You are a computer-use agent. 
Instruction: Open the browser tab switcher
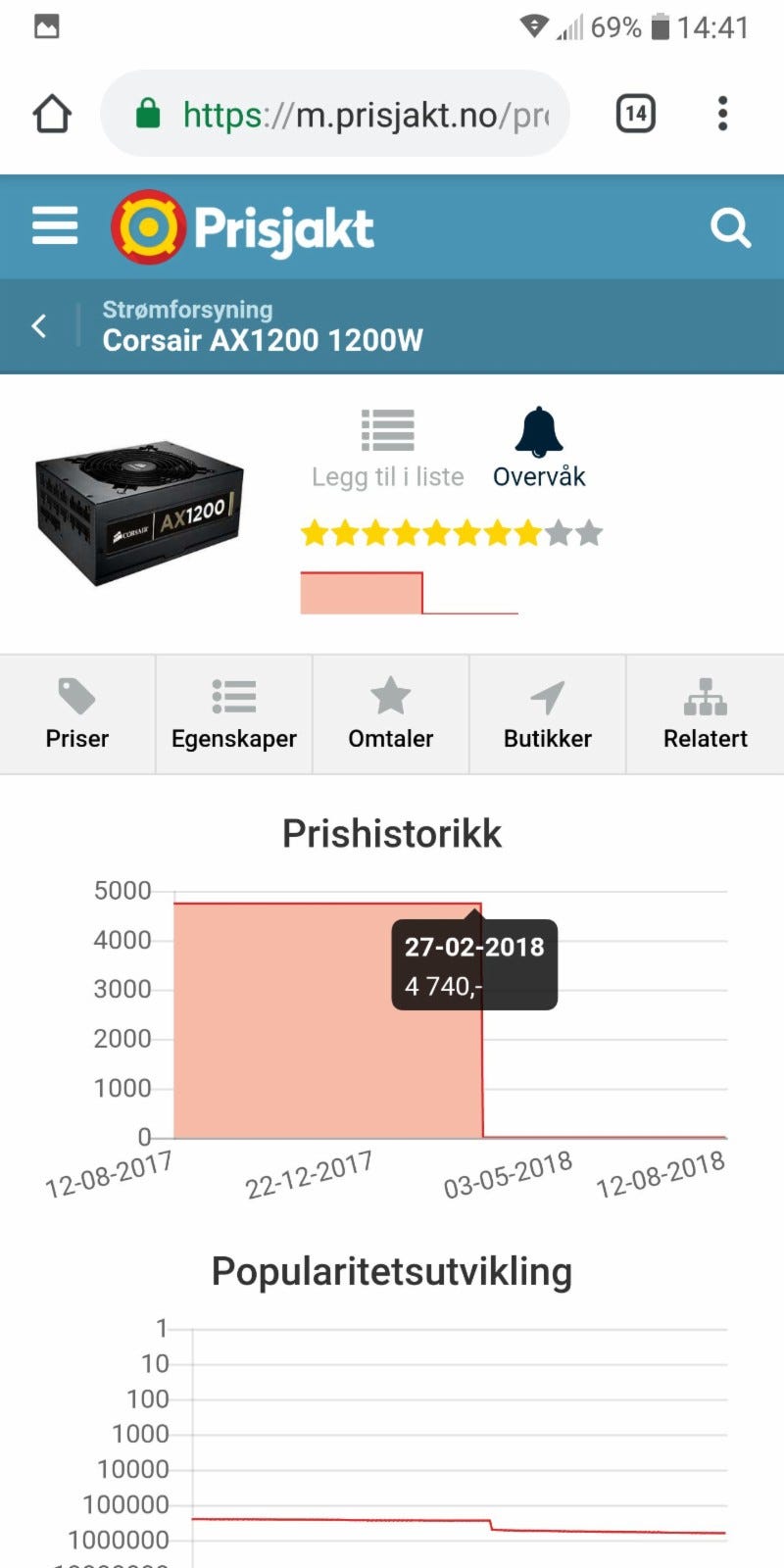click(635, 114)
